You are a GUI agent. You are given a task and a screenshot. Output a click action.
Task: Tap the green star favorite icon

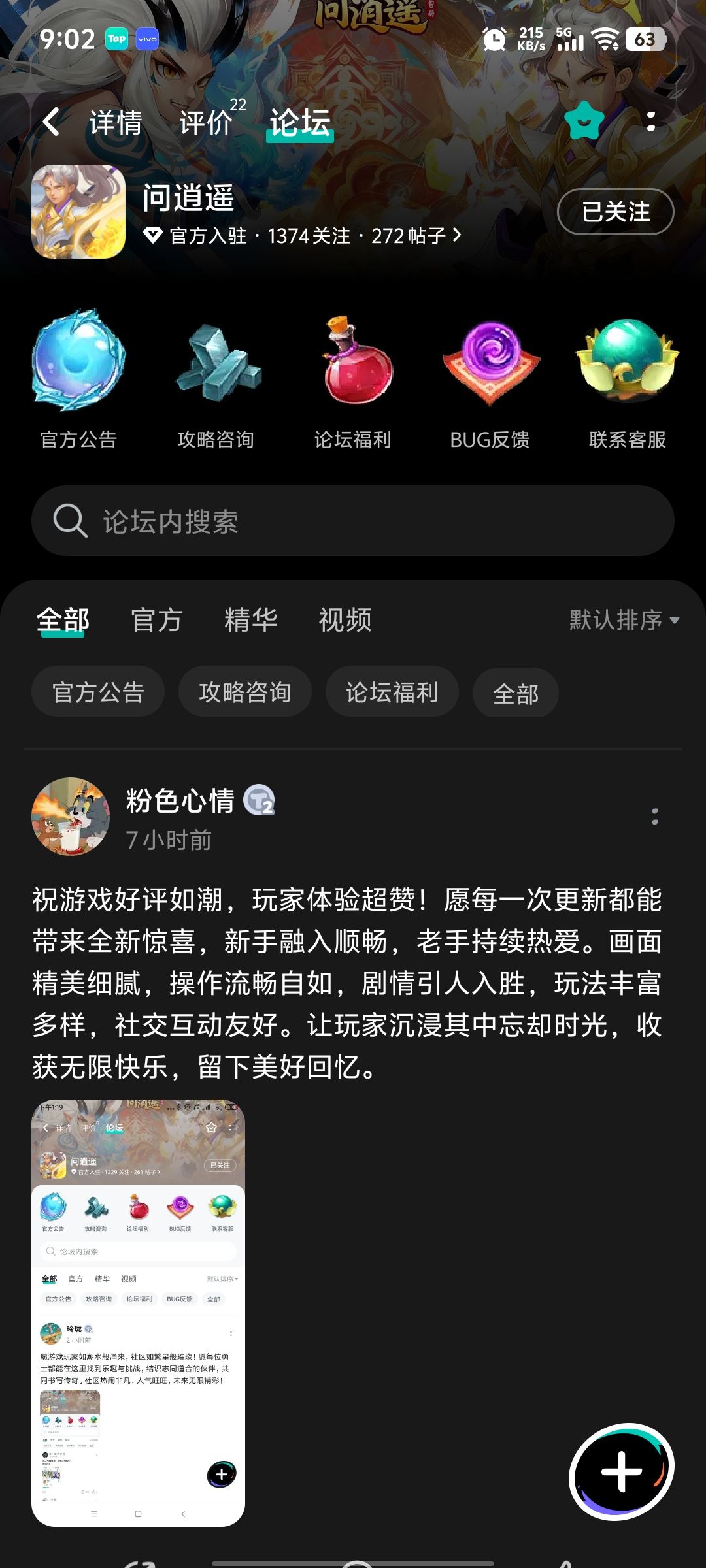tap(584, 121)
